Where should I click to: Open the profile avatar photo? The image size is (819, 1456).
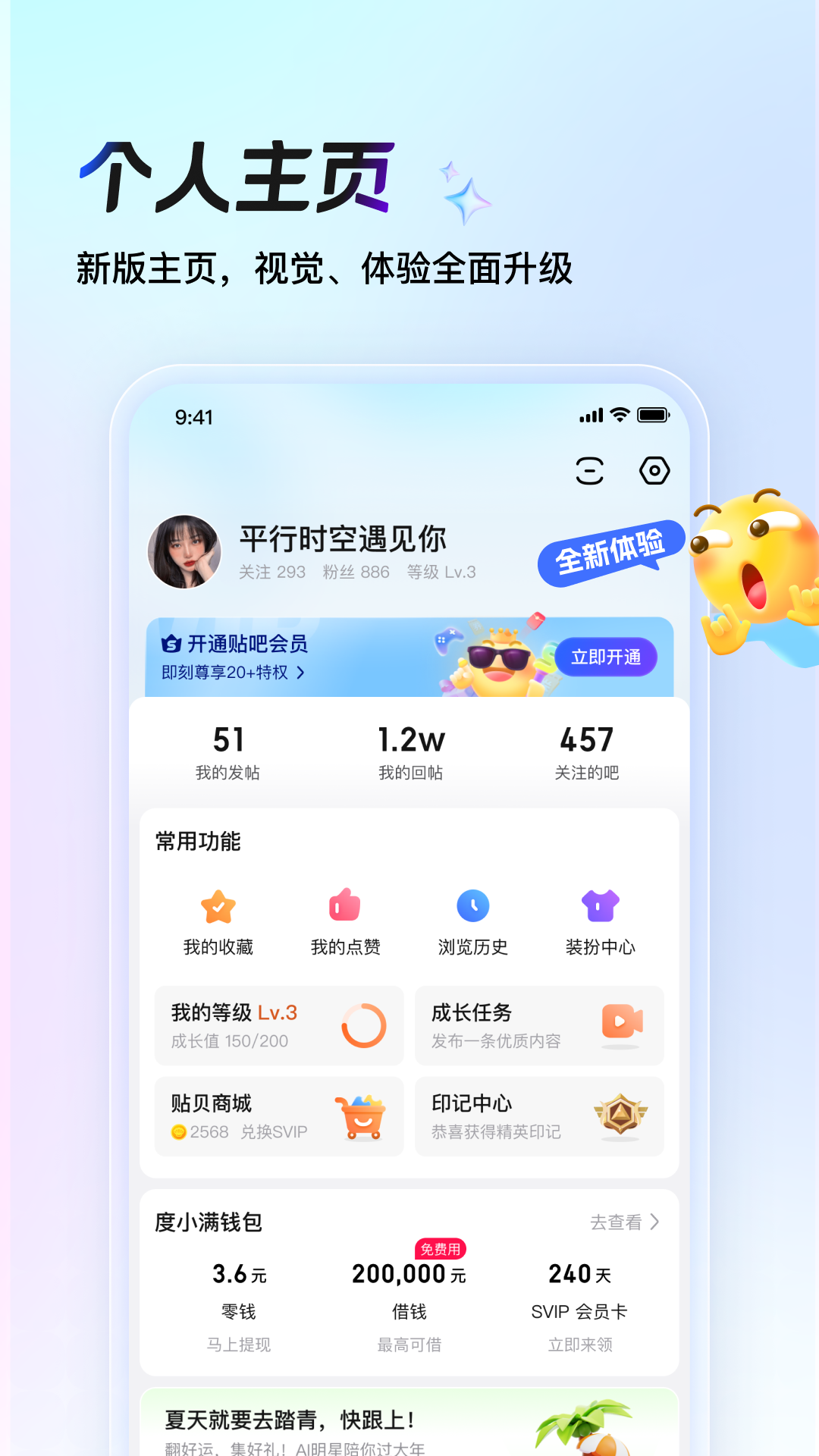click(x=184, y=552)
